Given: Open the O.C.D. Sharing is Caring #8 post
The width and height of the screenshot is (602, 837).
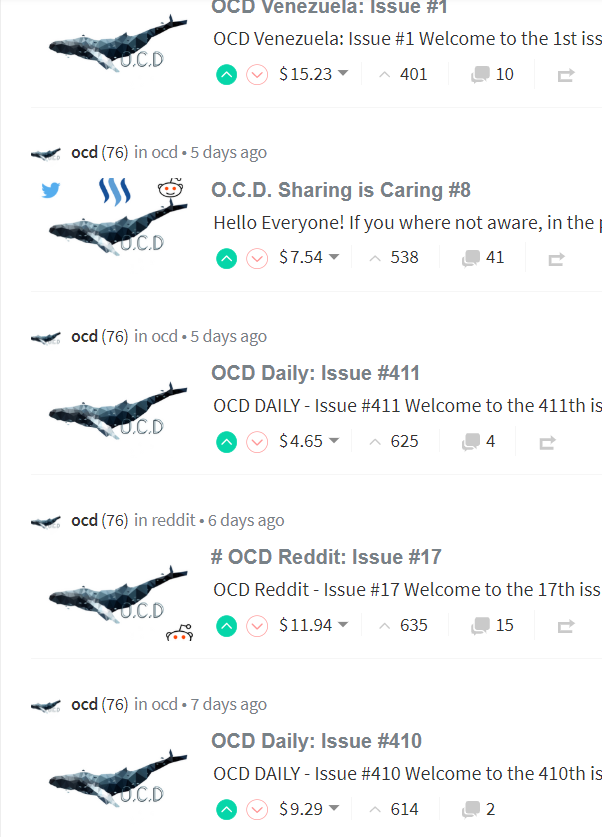Looking at the screenshot, I should click(340, 190).
